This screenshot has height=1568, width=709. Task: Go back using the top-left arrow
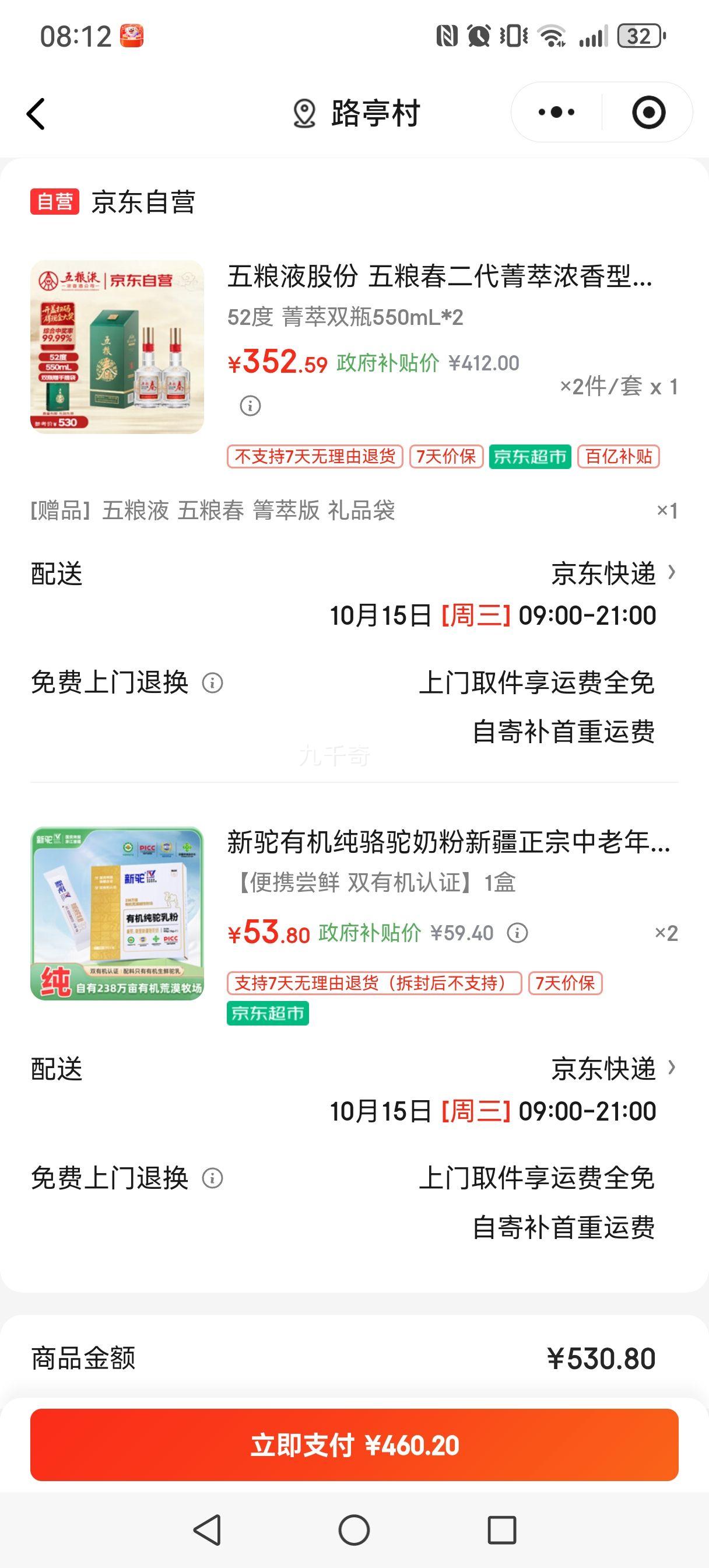(37, 114)
